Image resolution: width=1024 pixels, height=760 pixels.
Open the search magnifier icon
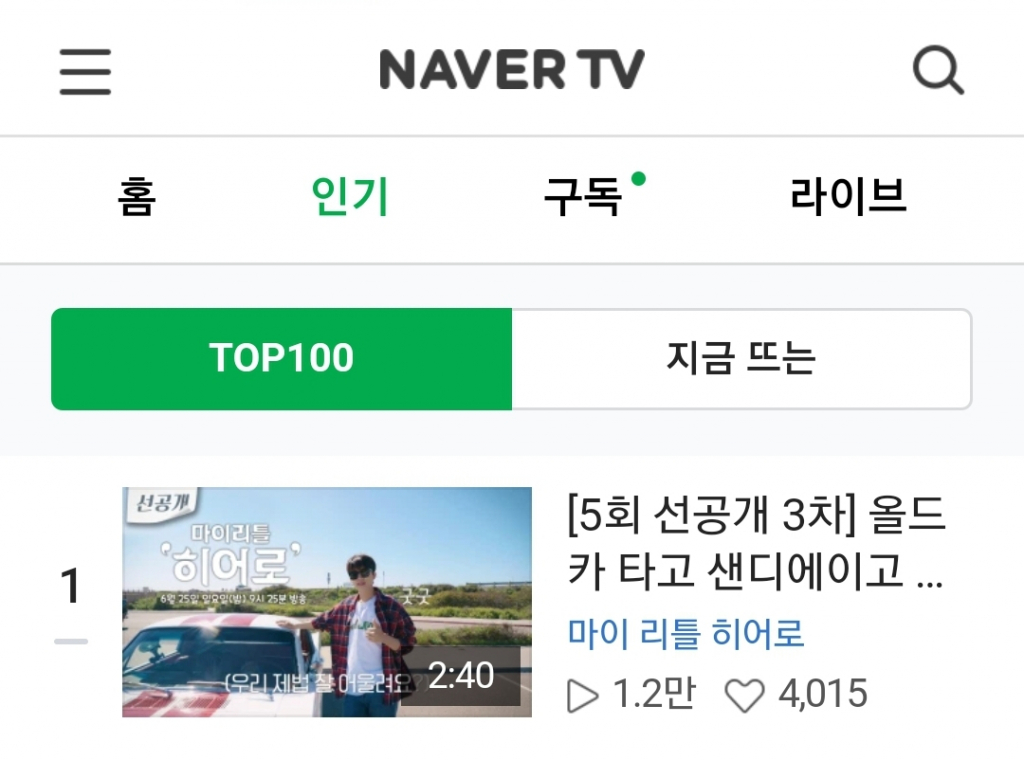pos(938,71)
